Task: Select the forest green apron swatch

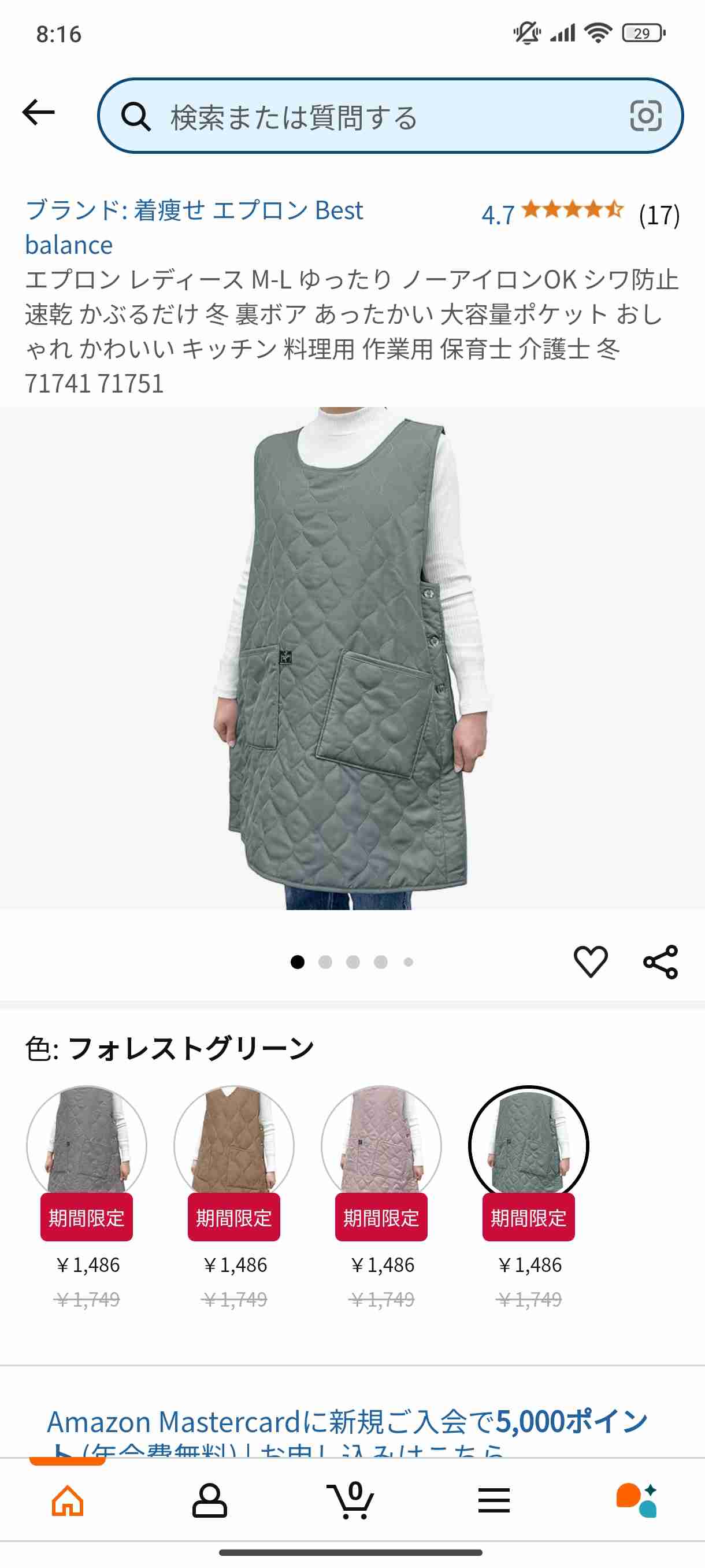Action: click(529, 1144)
